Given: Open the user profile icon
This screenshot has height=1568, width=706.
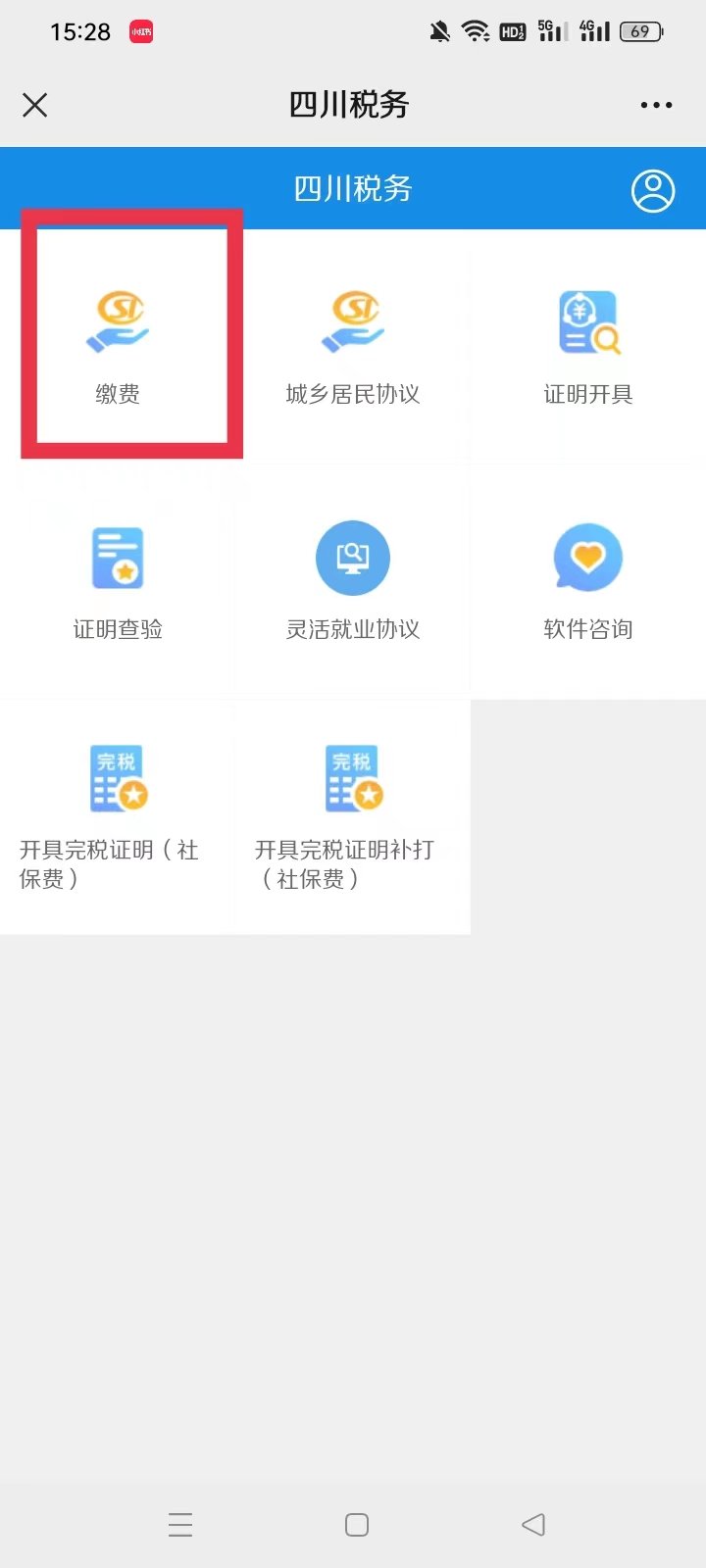Looking at the screenshot, I should (x=653, y=190).
